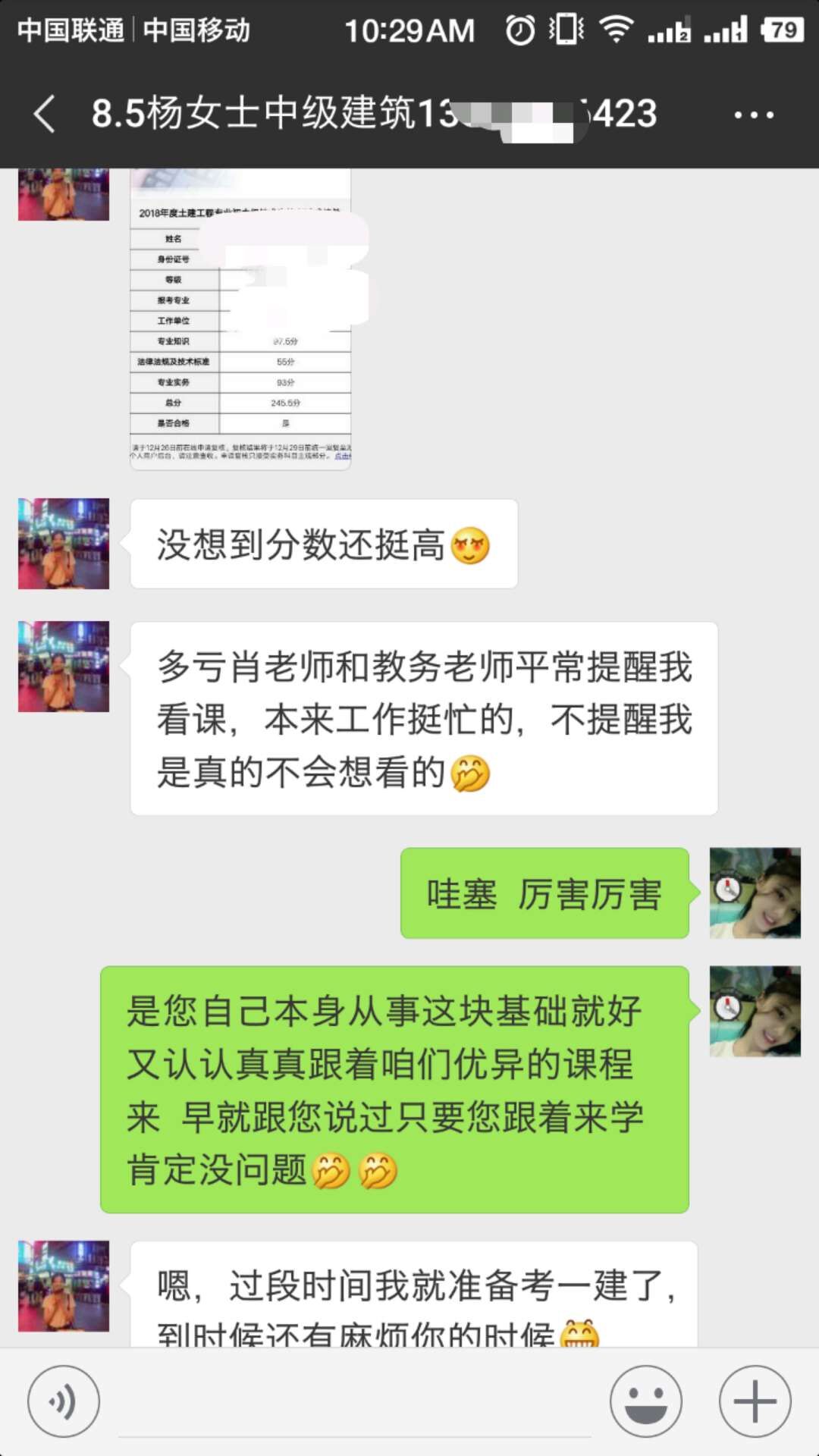Screen dimensions: 819x1456
Task: Open the plus attachment menu
Action: [755, 1401]
